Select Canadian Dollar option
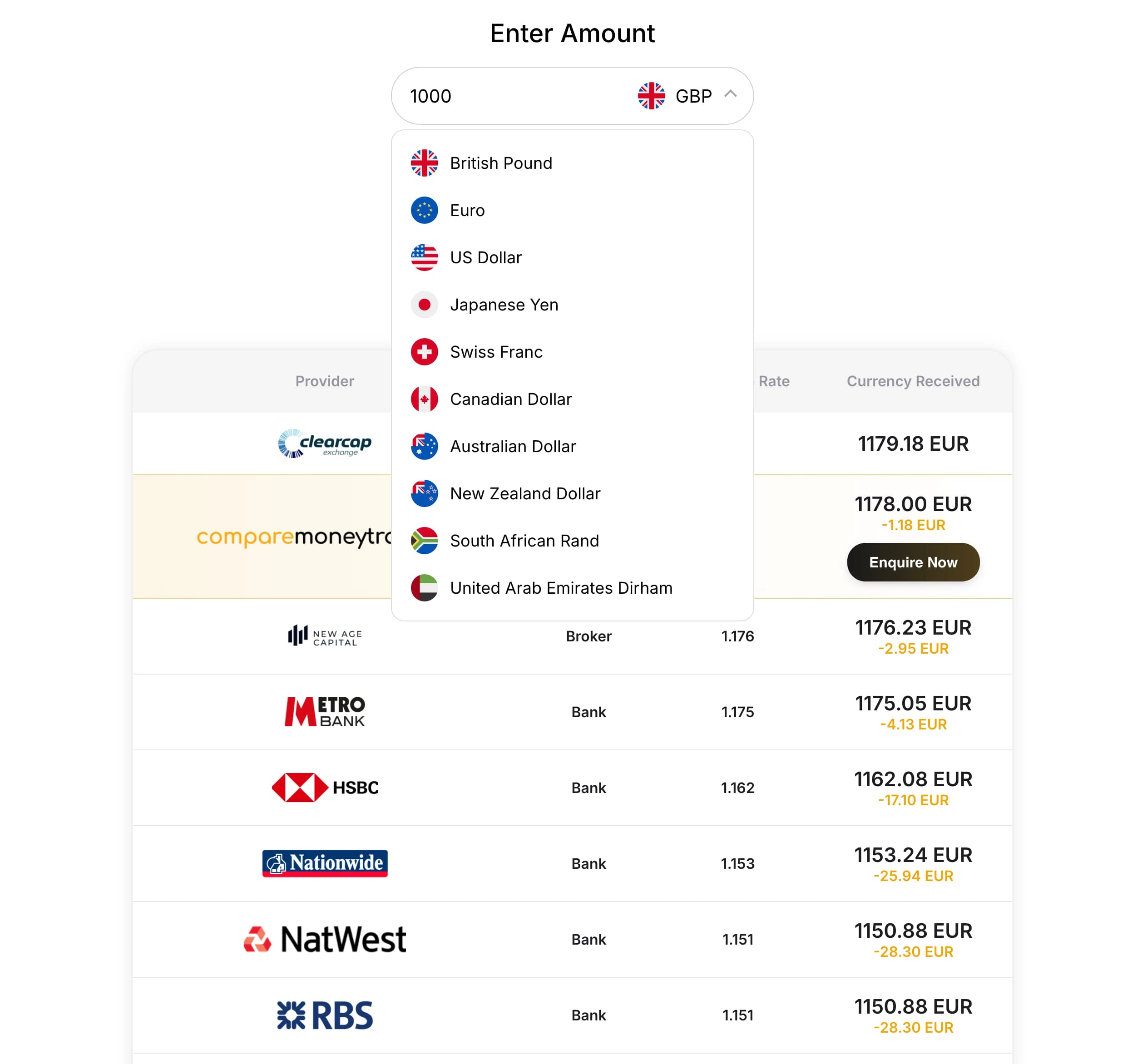Viewport: 1147px width, 1064px height. [510, 399]
